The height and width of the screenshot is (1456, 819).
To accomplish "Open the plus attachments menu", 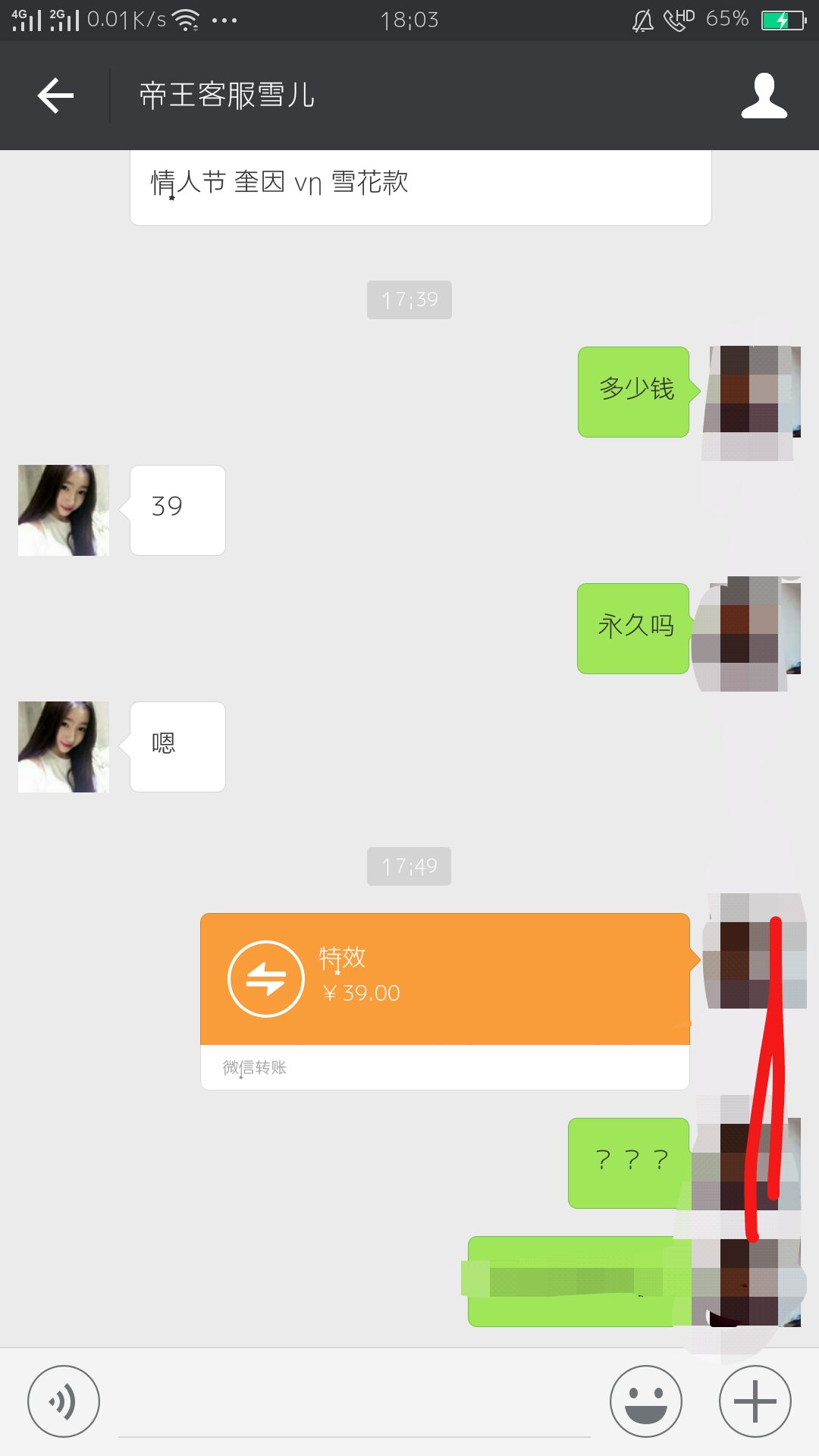I will [755, 1401].
